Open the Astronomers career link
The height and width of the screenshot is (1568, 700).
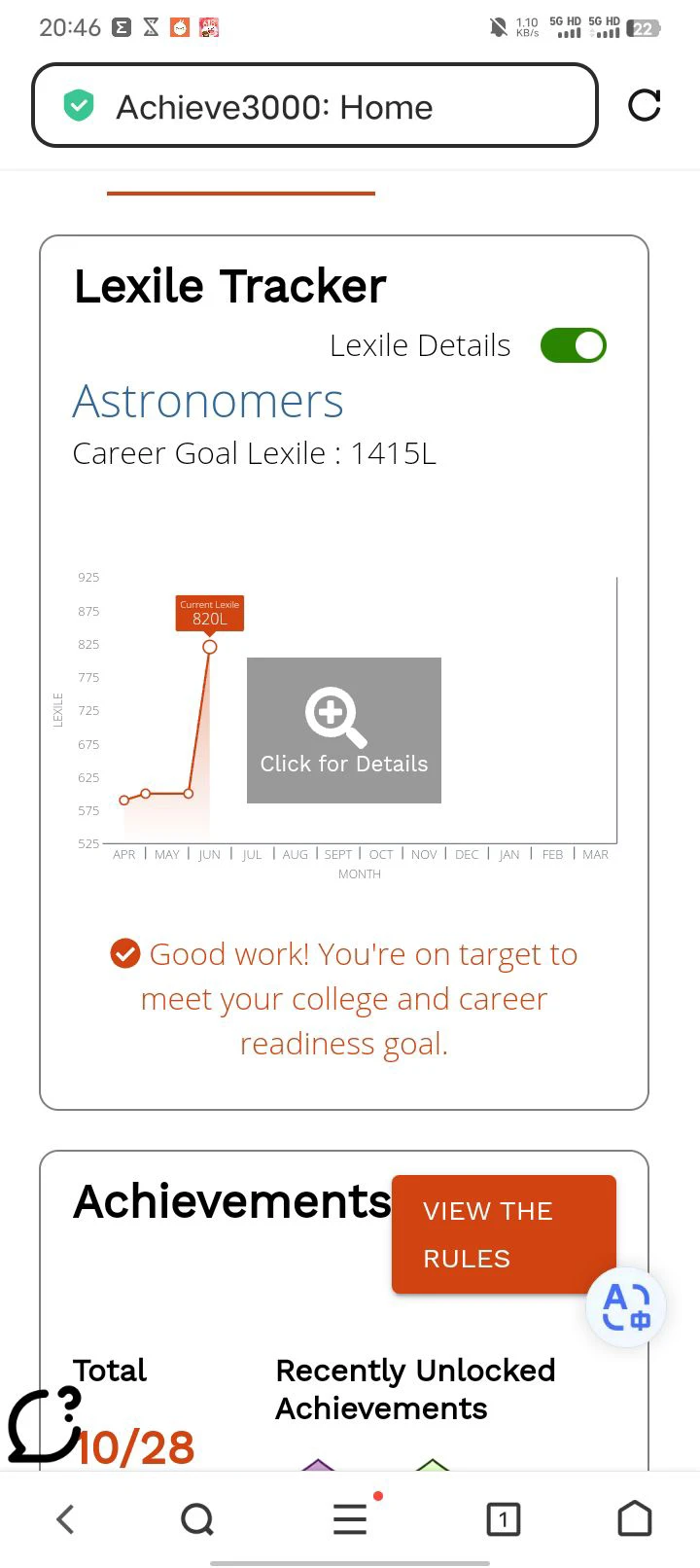tap(208, 401)
